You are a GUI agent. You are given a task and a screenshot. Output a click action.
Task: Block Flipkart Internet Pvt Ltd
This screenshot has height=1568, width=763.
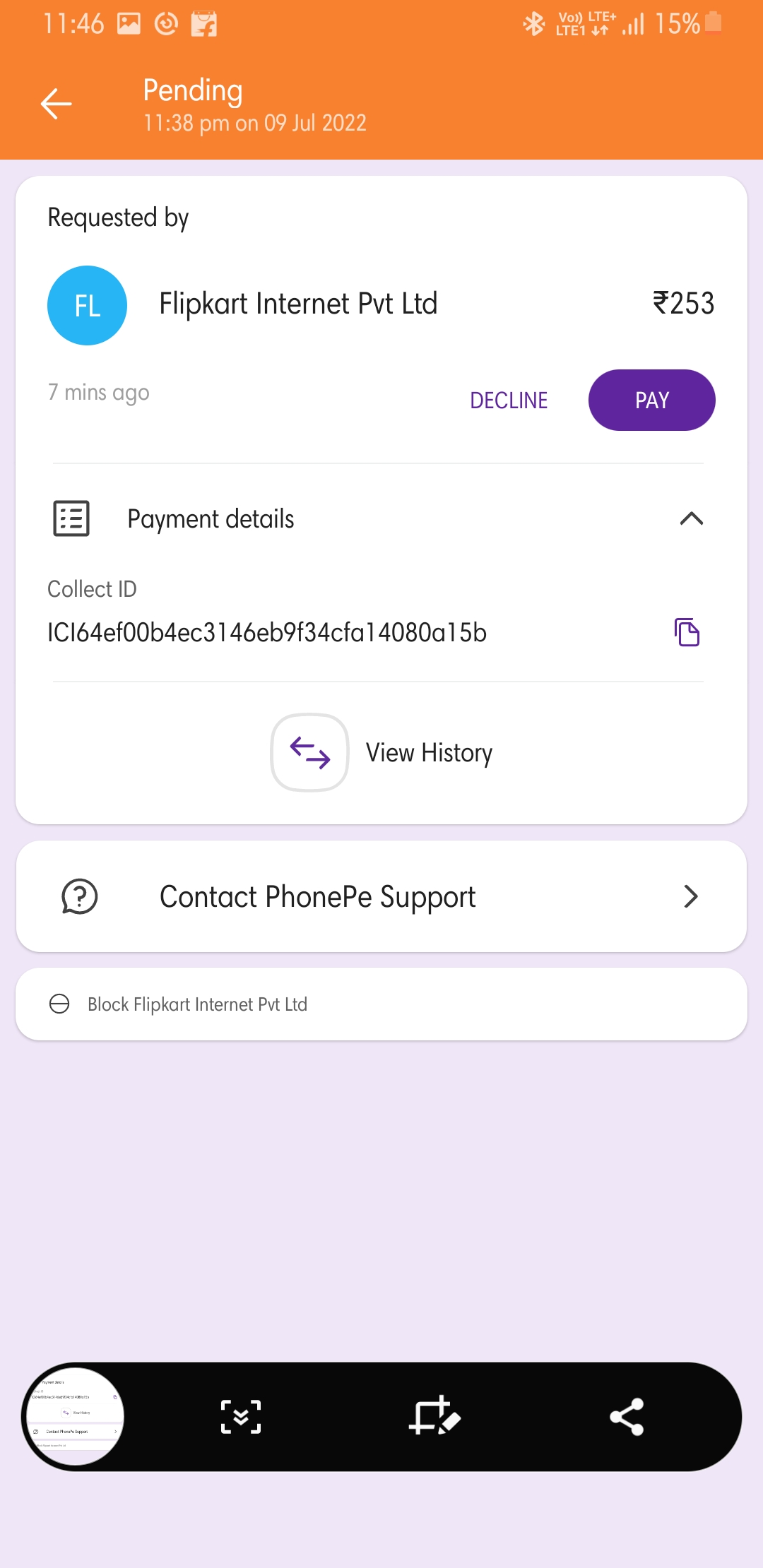pyautogui.click(x=198, y=1004)
